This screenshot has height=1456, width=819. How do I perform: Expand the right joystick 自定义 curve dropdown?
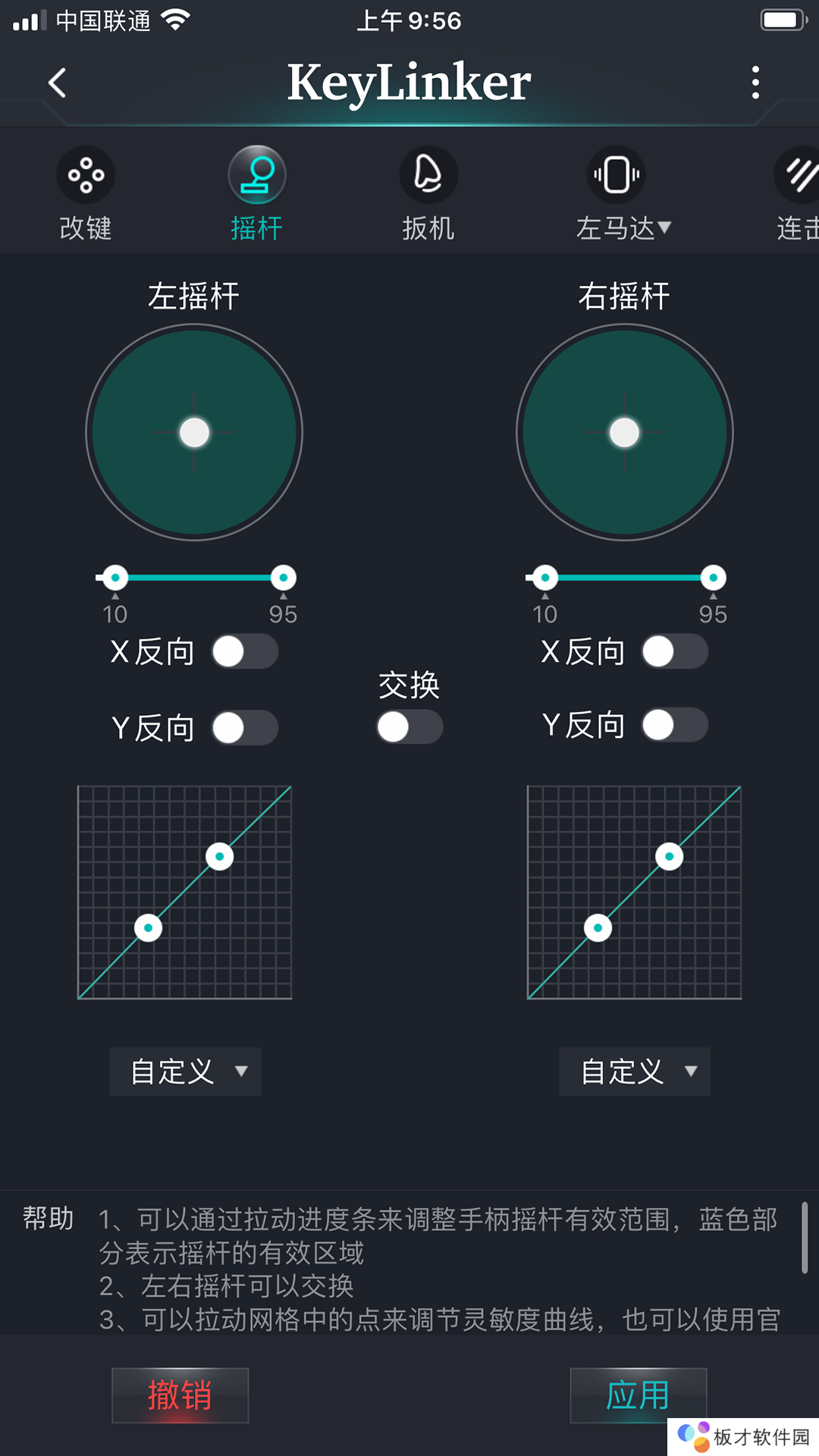635,1071
